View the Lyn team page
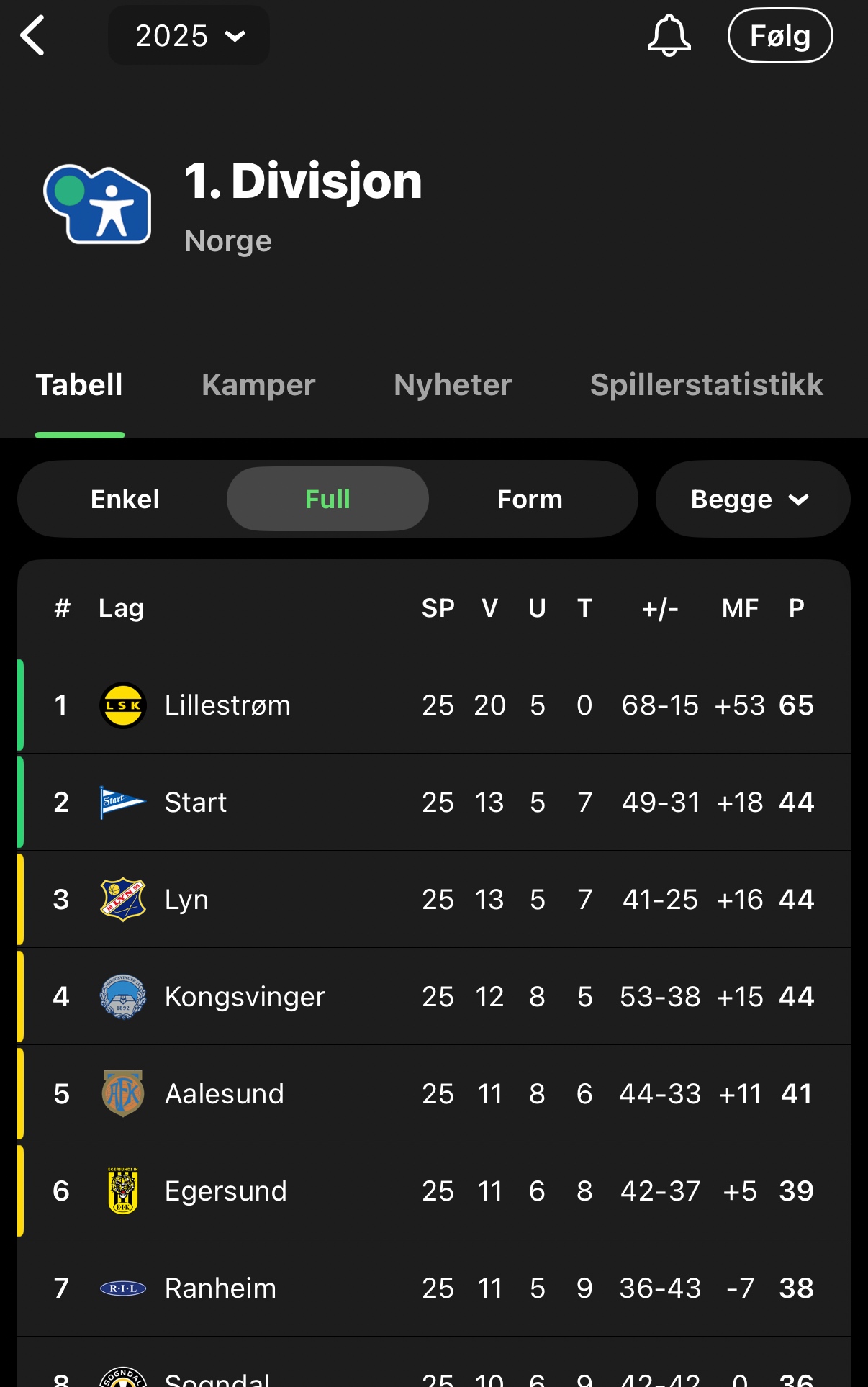Image resolution: width=868 pixels, height=1387 pixels. (x=187, y=900)
